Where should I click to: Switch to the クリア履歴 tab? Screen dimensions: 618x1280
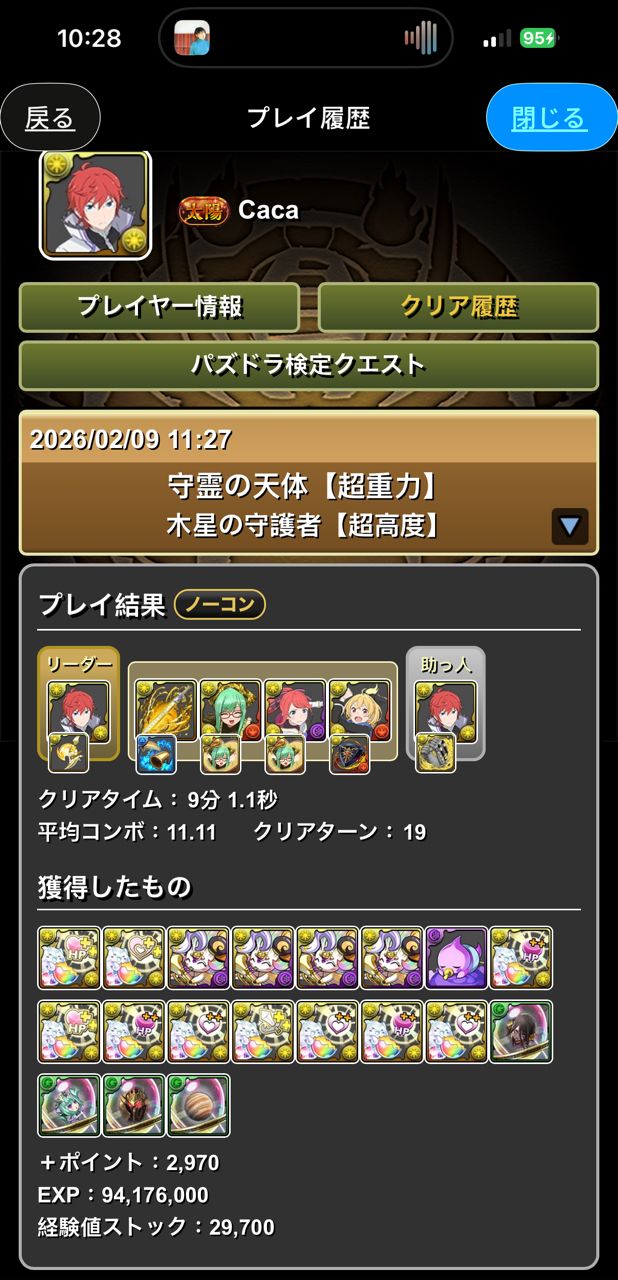click(x=458, y=307)
